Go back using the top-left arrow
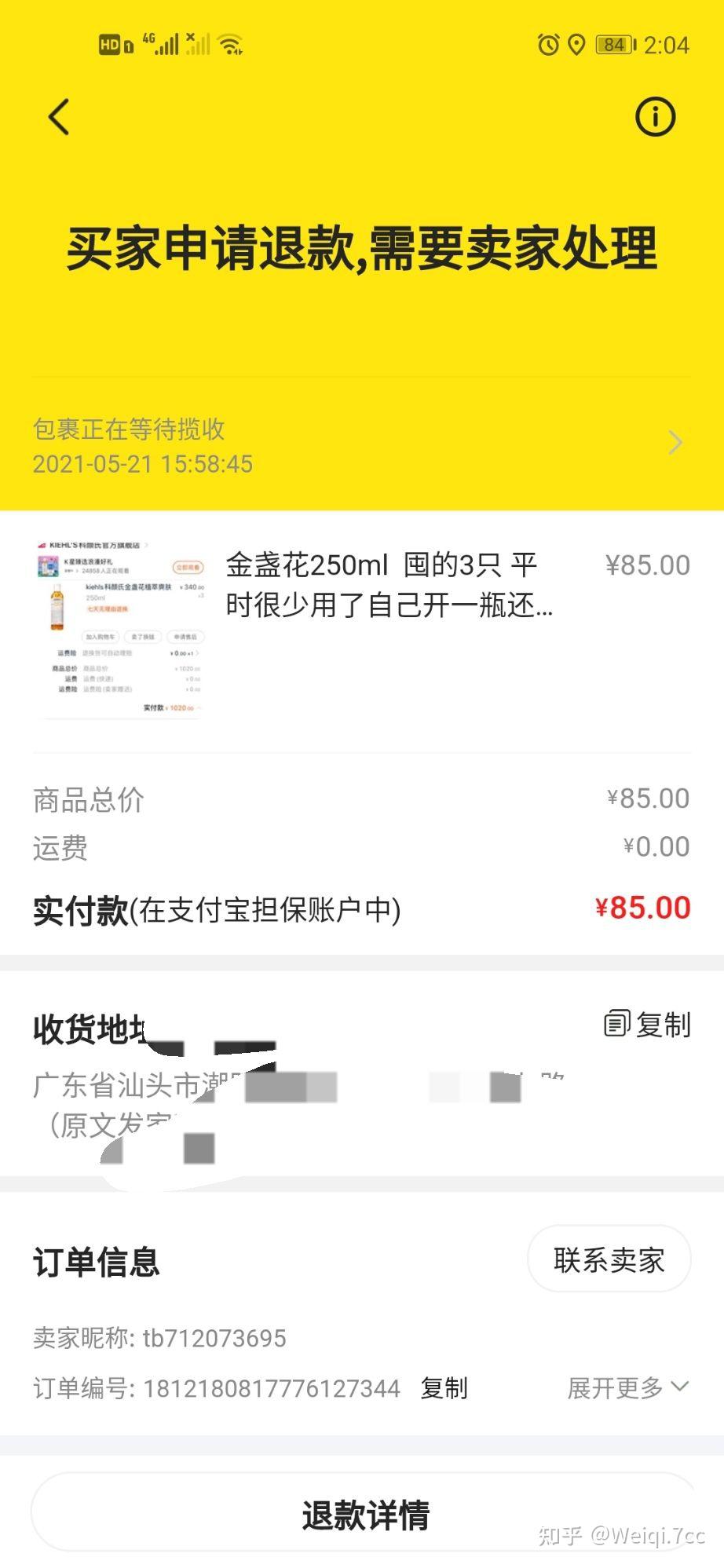 pyautogui.click(x=59, y=117)
